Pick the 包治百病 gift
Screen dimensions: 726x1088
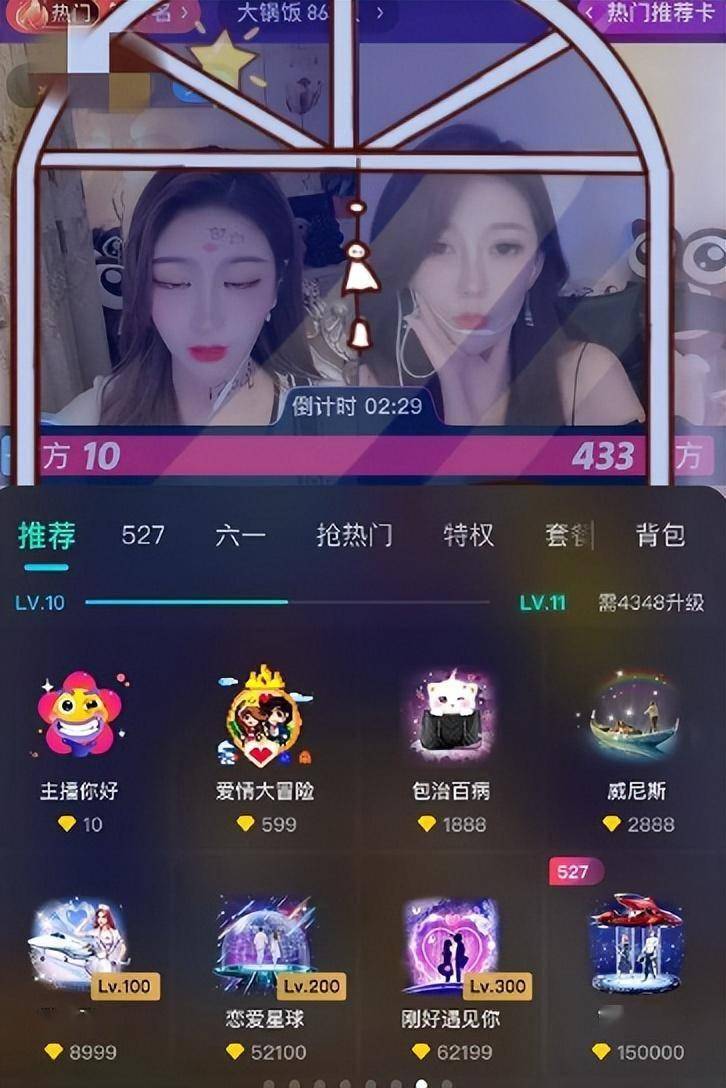click(x=449, y=720)
